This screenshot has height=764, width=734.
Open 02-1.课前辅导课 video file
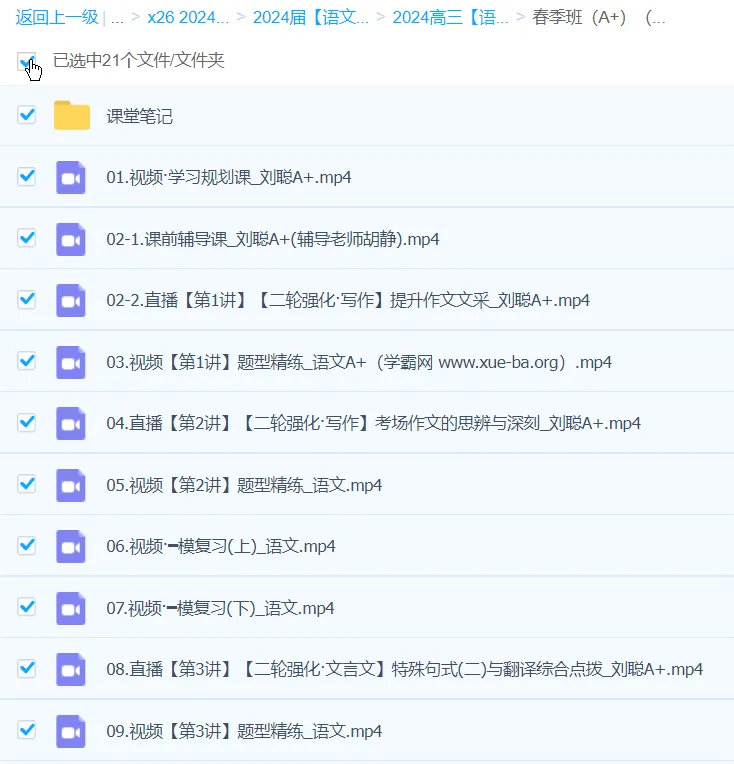pyautogui.click(x=272, y=239)
